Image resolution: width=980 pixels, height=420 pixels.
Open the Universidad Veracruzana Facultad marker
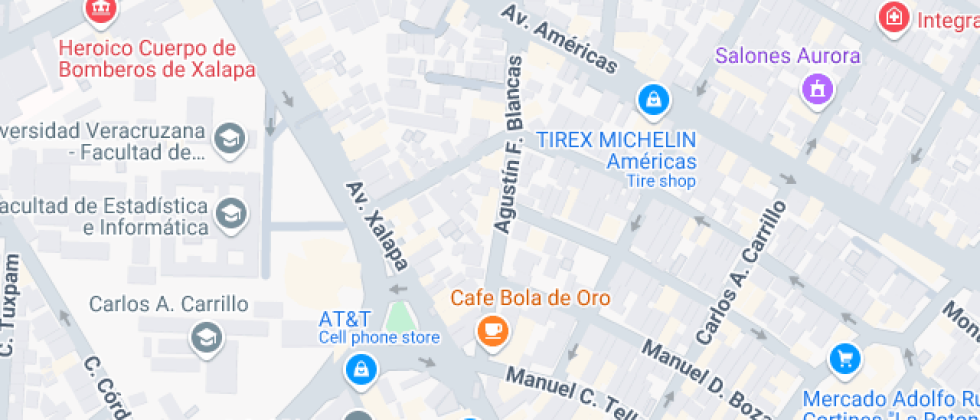click(x=231, y=139)
